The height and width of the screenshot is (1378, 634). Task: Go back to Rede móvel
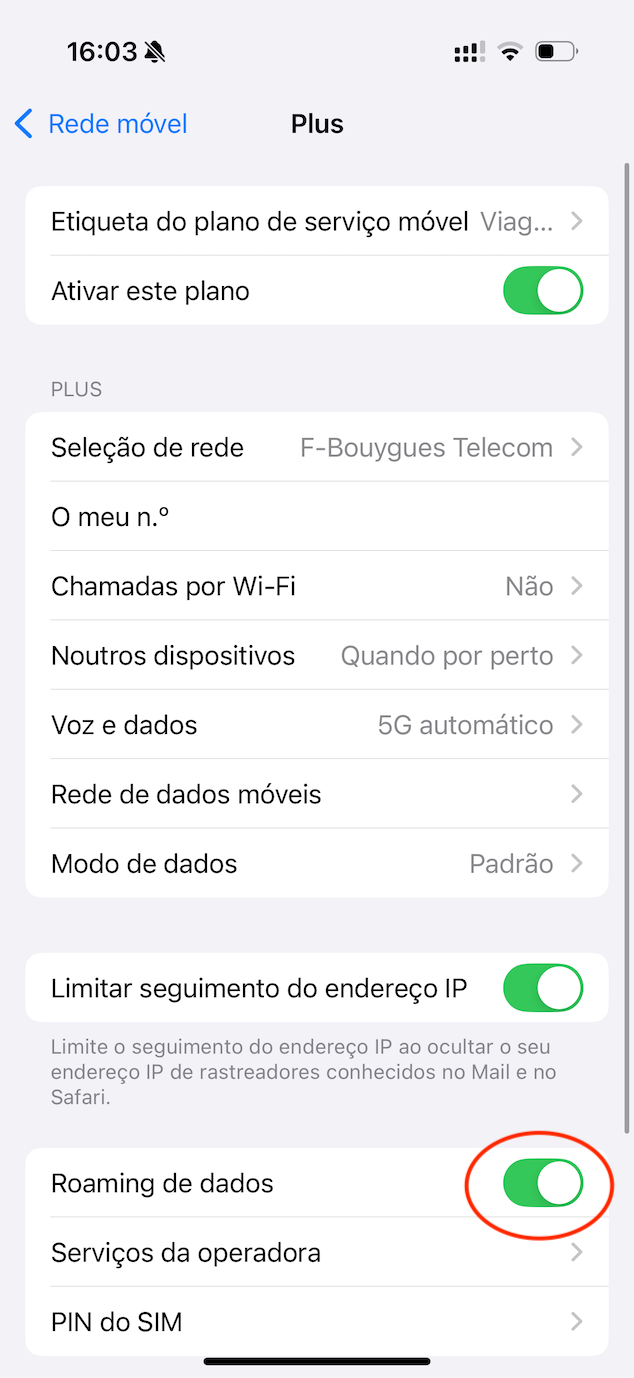click(x=101, y=124)
